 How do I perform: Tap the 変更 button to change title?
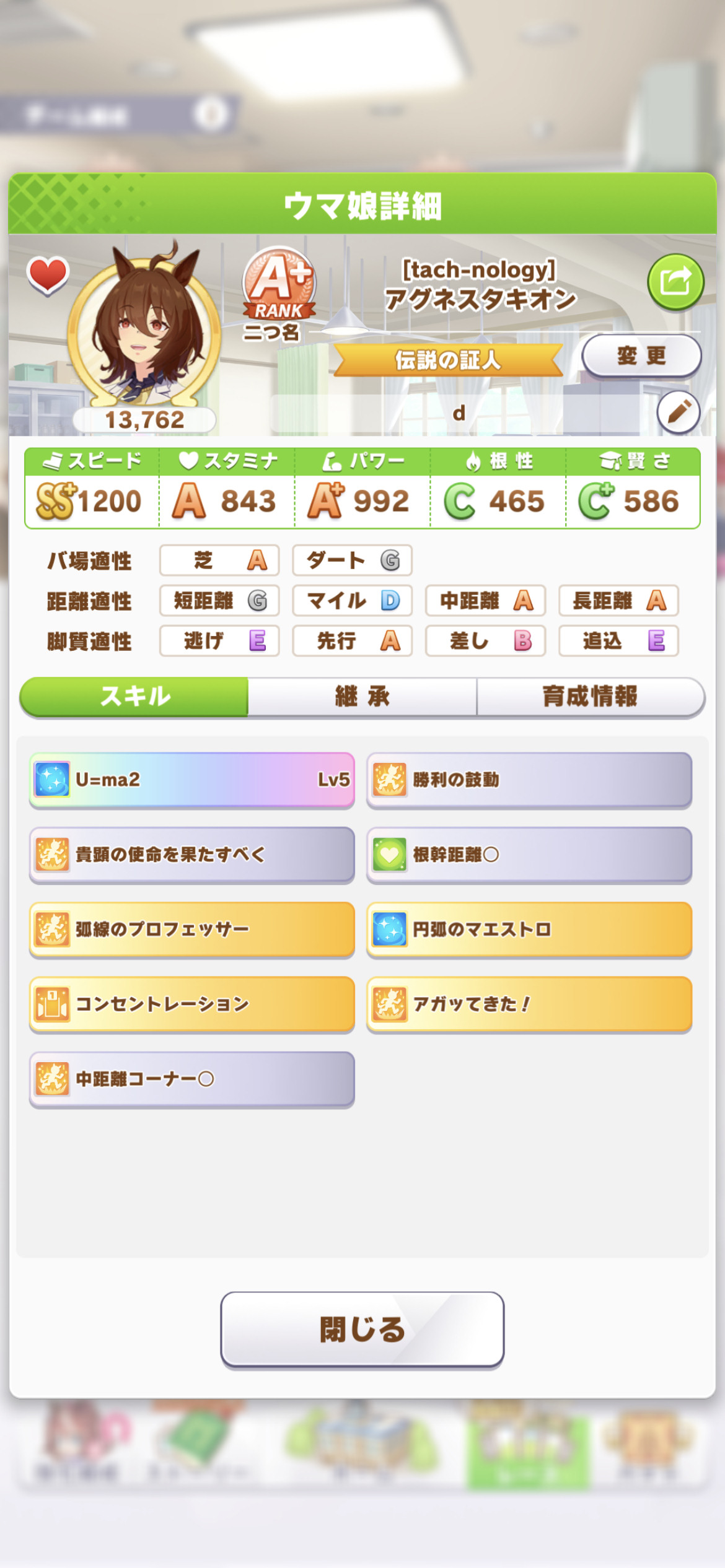(641, 356)
